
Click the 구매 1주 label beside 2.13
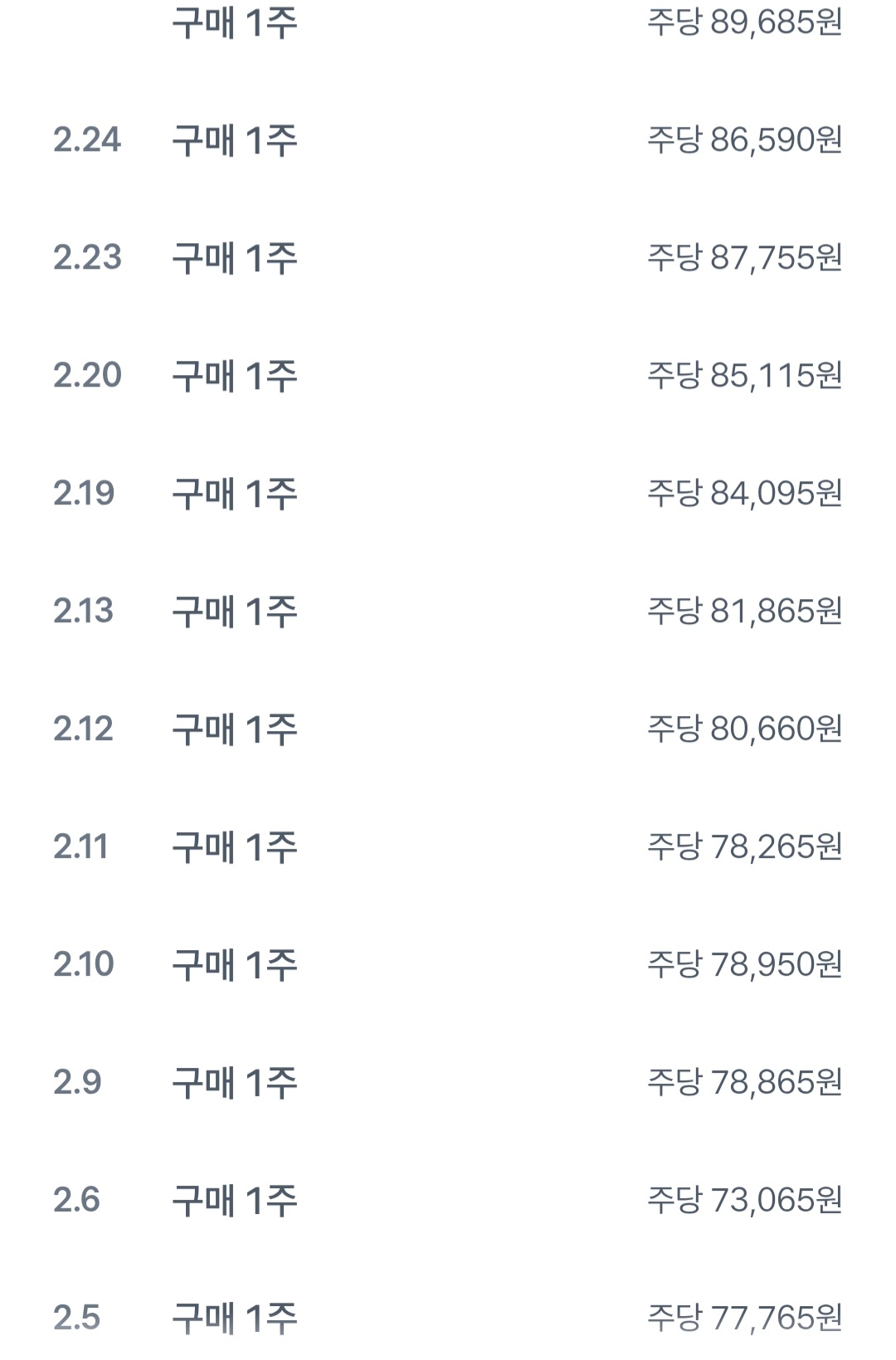click(235, 609)
